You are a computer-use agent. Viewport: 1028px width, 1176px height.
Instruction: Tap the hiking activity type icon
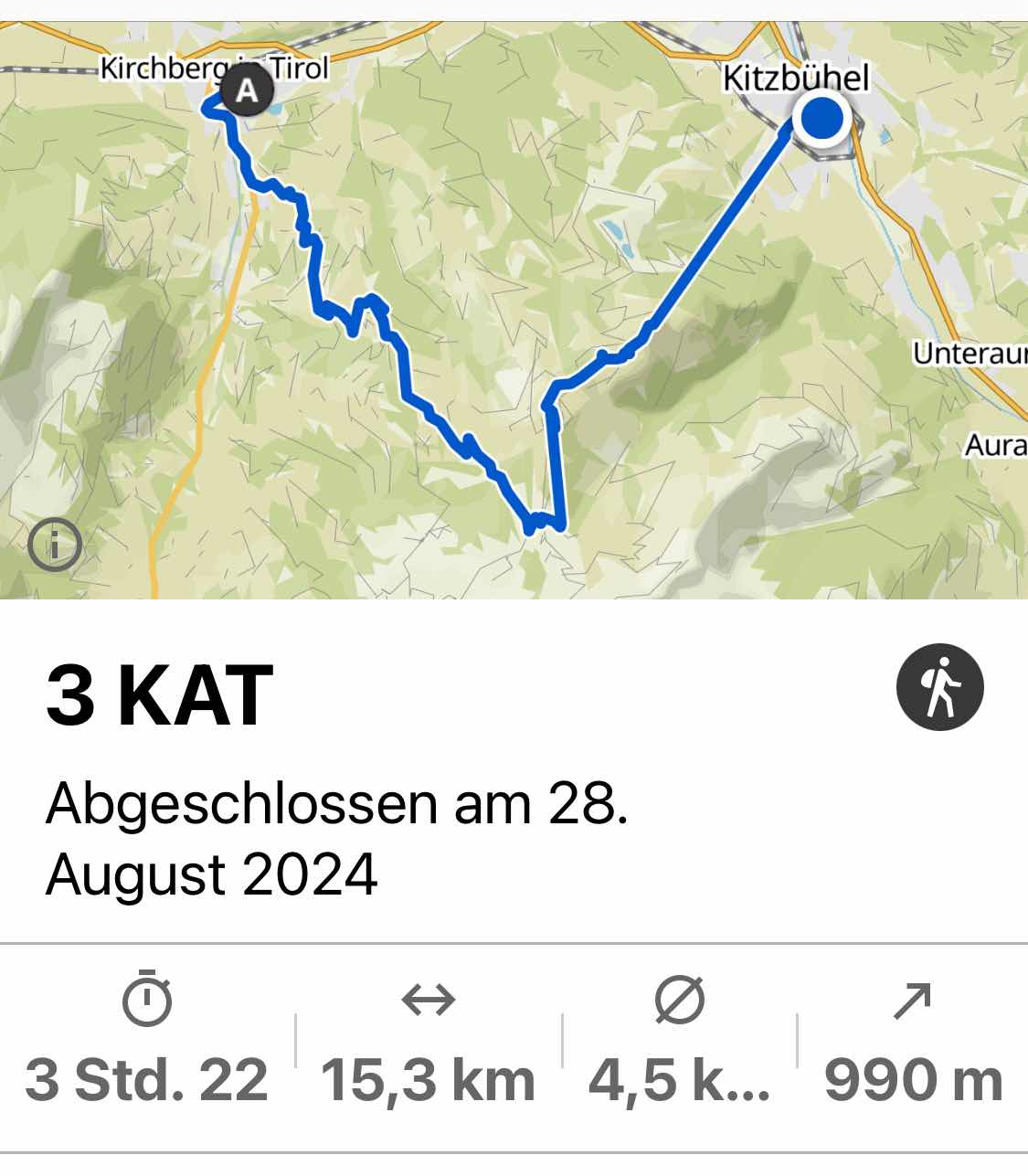click(x=939, y=688)
